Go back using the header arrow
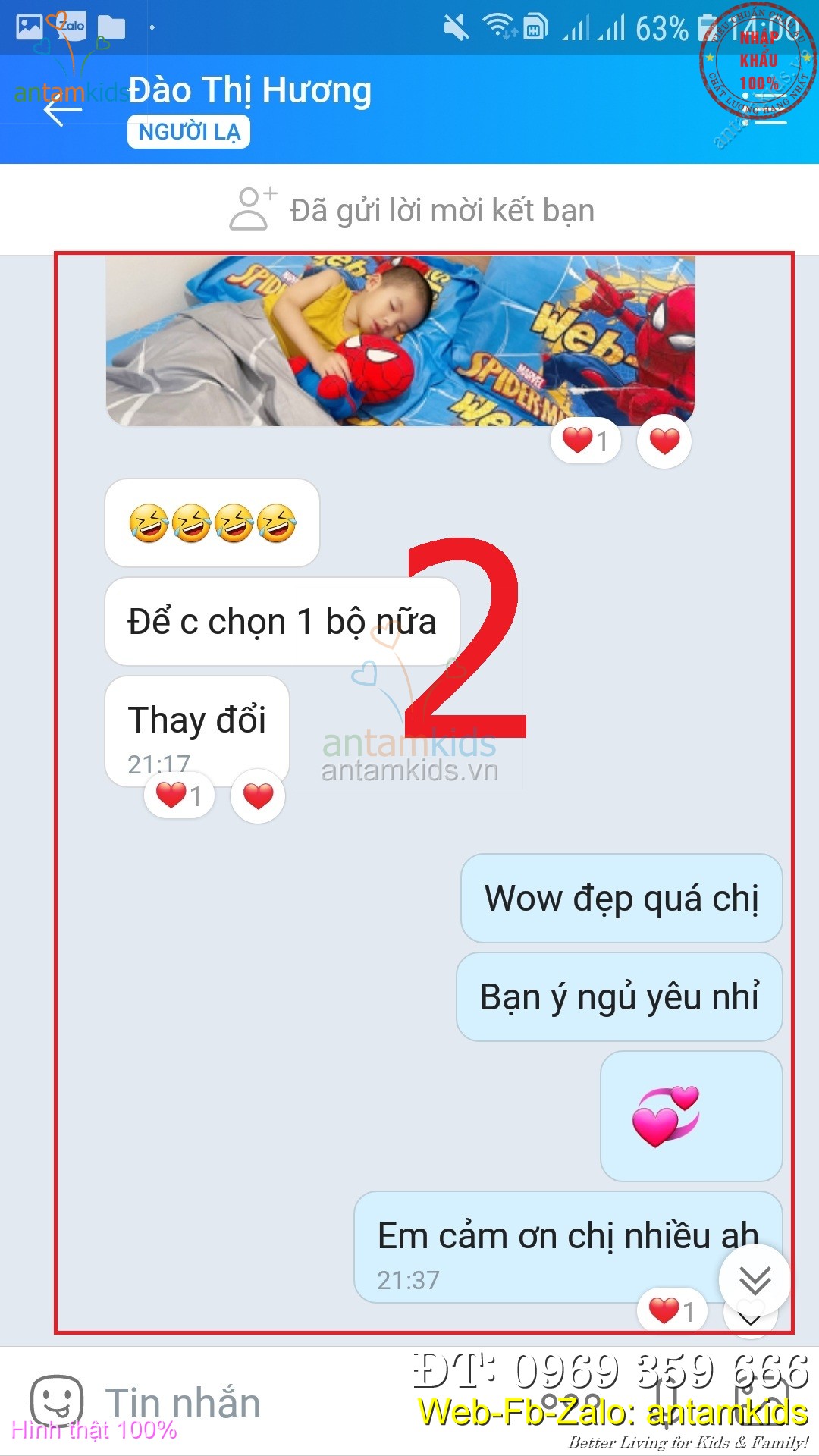Screen dimensions: 819x1456 [x=62, y=111]
